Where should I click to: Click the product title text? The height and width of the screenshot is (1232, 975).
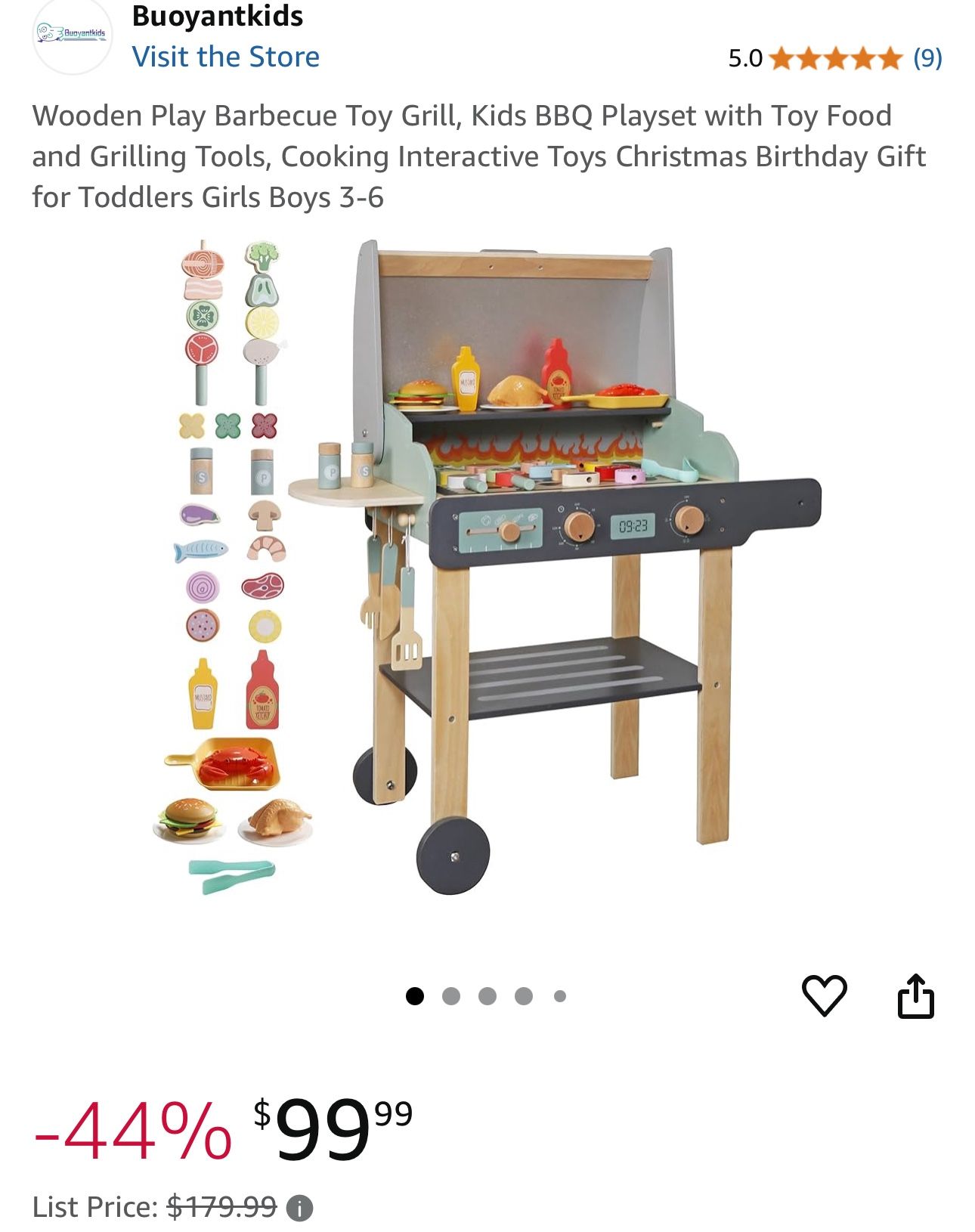[x=481, y=155]
